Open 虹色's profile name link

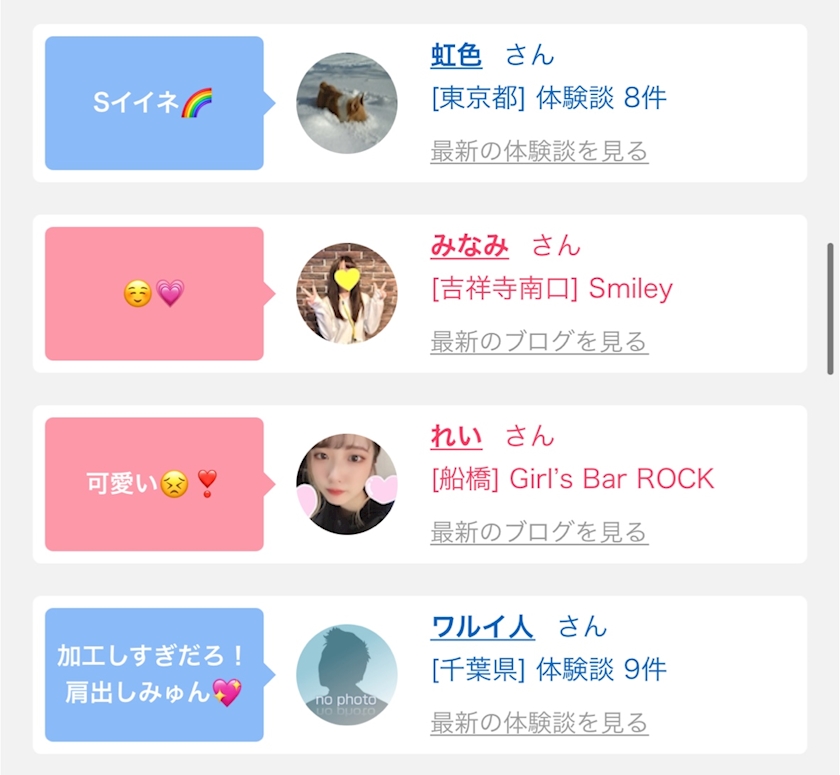tap(456, 56)
